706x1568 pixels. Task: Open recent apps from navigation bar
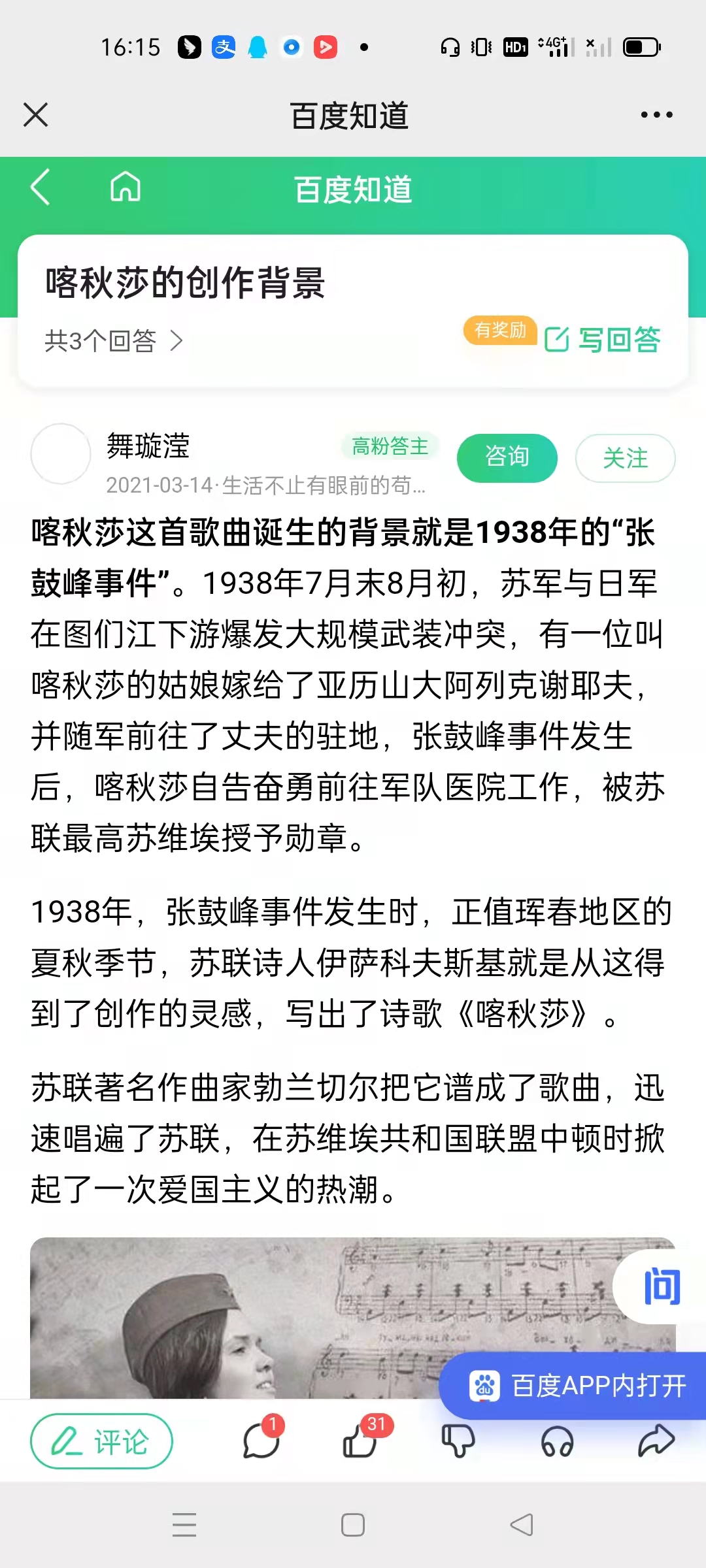click(x=184, y=1526)
